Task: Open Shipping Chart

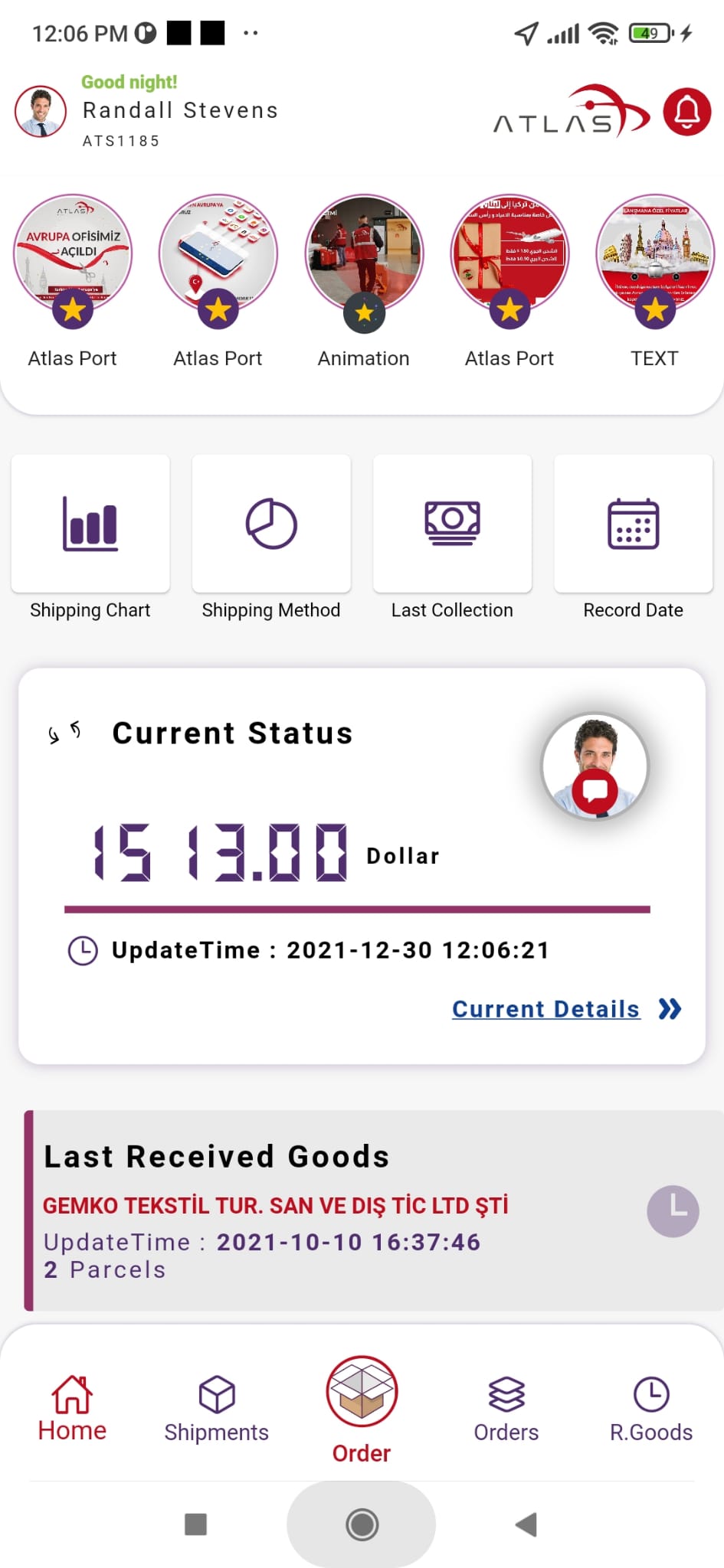Action: coord(90,524)
